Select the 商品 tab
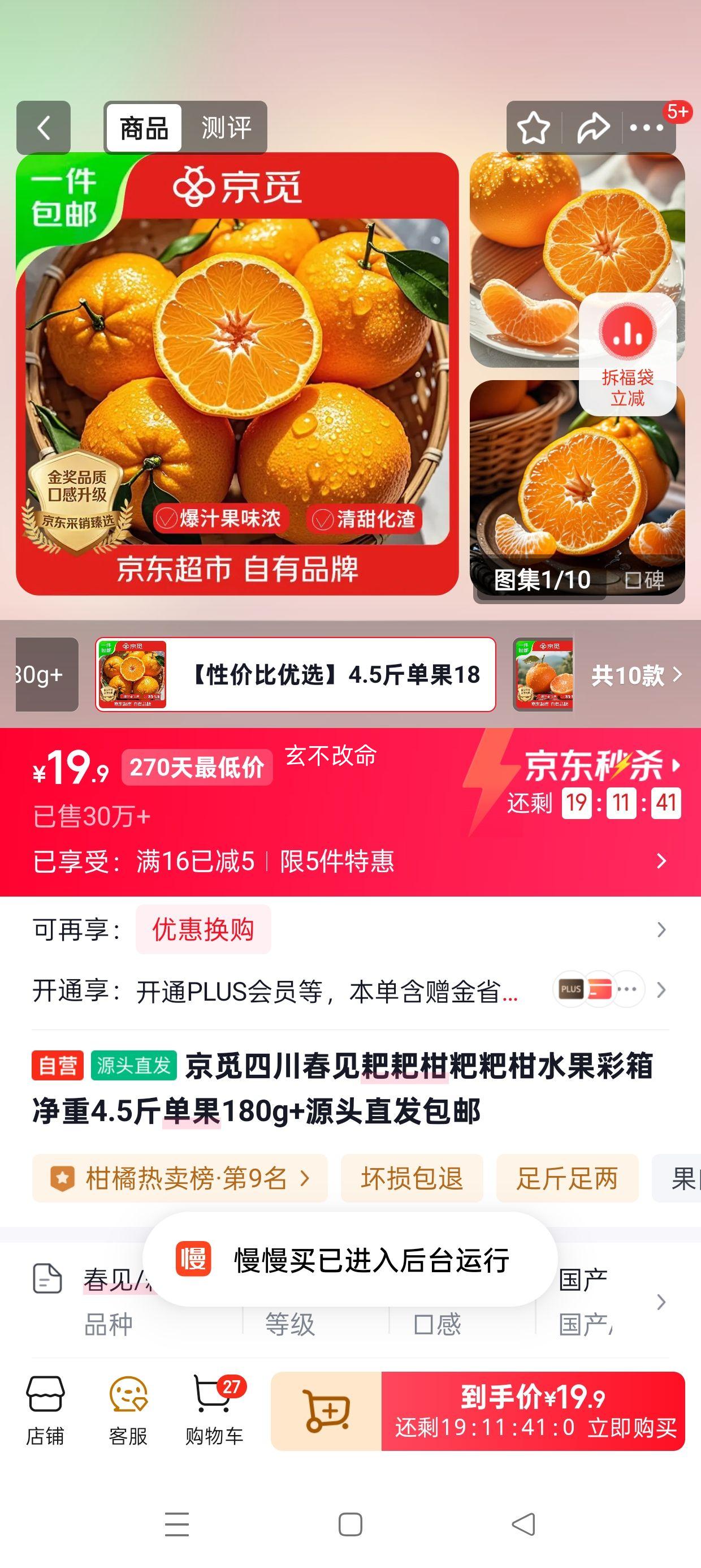The width and height of the screenshot is (701, 1568). pyautogui.click(x=145, y=128)
